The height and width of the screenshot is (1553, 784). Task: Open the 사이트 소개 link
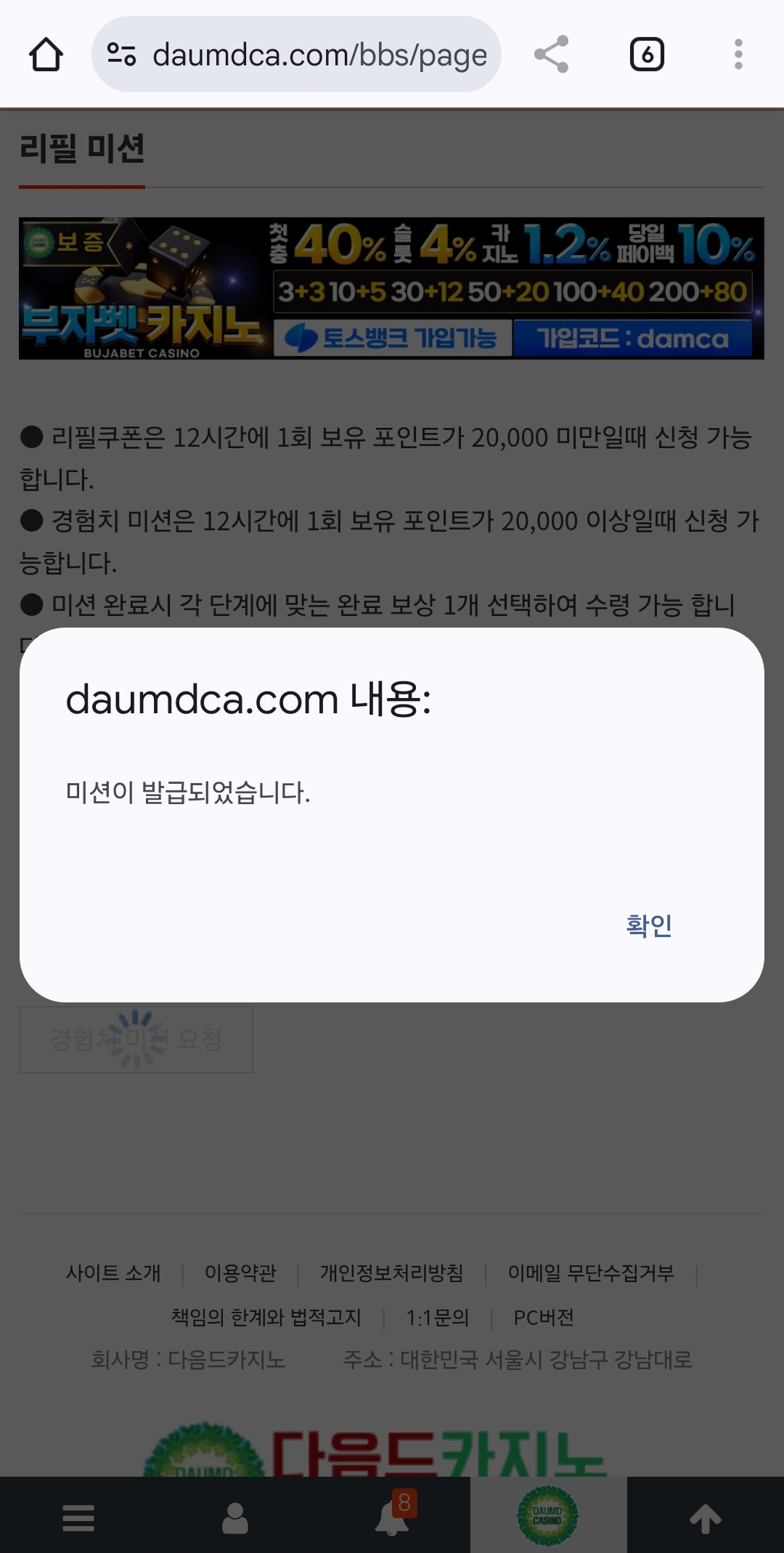coord(113,1273)
